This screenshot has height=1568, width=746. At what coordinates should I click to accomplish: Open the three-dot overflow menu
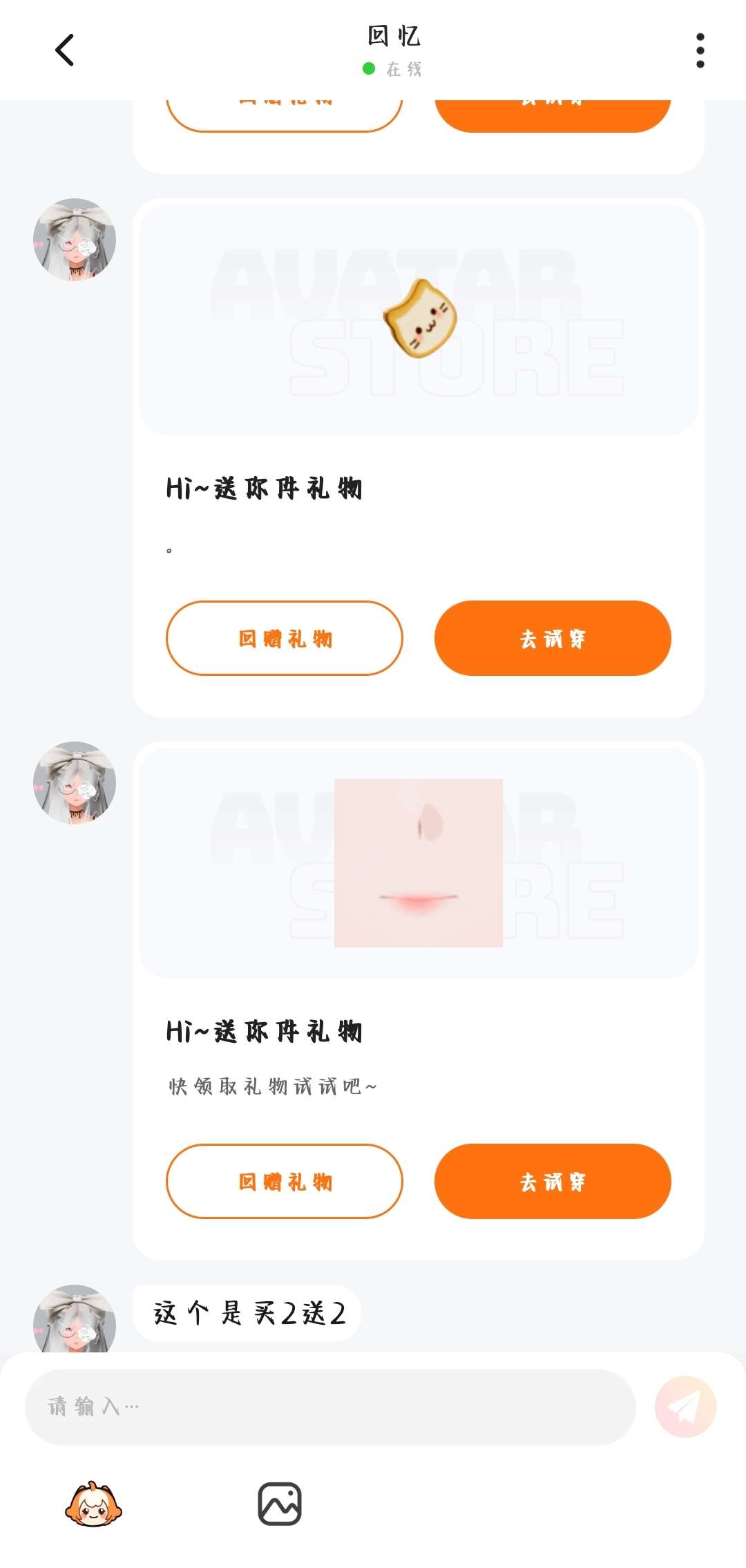(x=700, y=50)
